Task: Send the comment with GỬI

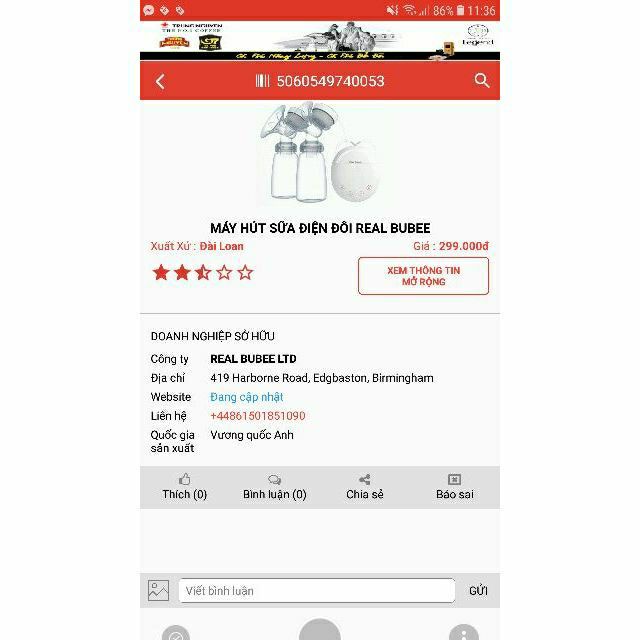Action: click(478, 591)
